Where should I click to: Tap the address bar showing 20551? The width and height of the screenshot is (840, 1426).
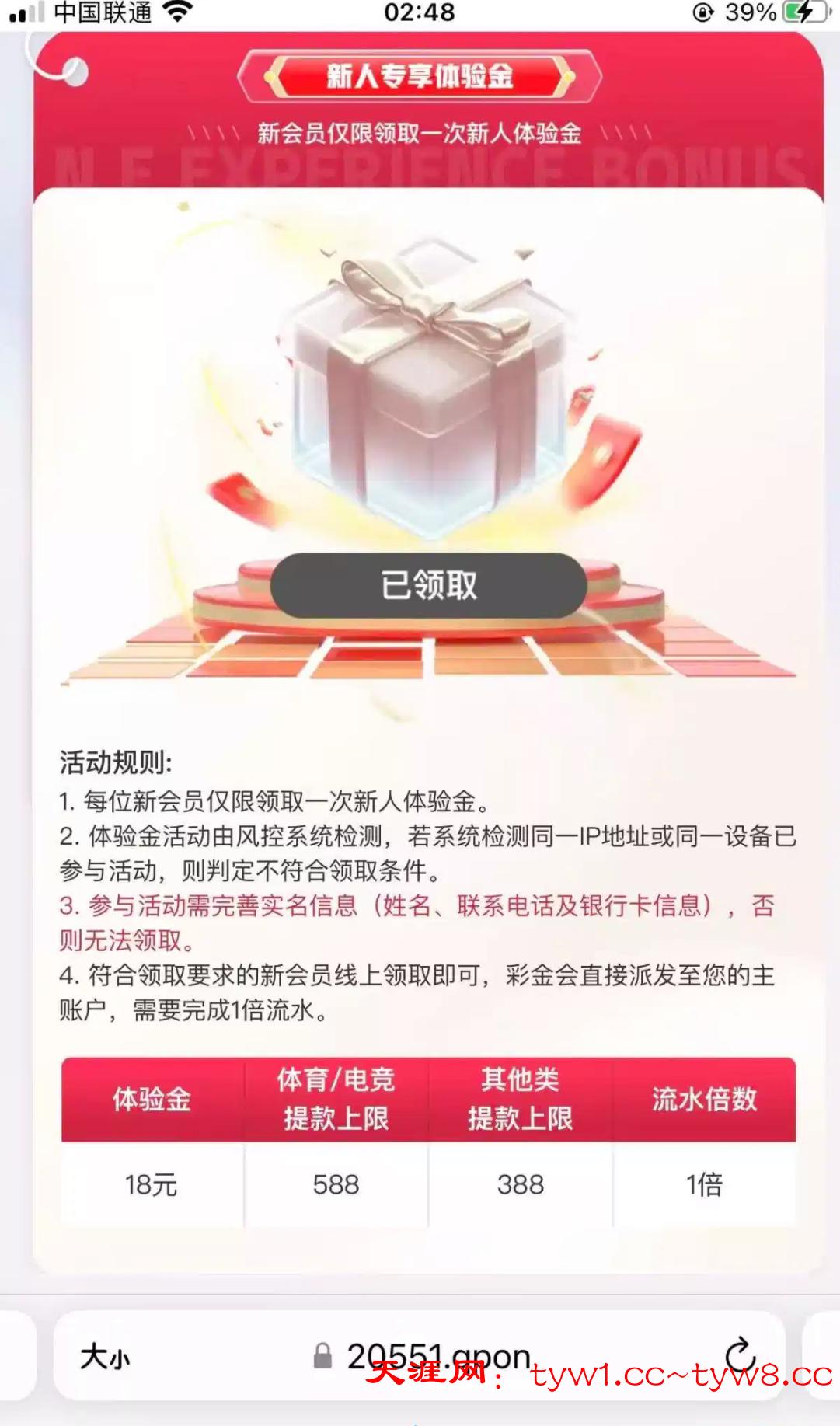(435, 1357)
